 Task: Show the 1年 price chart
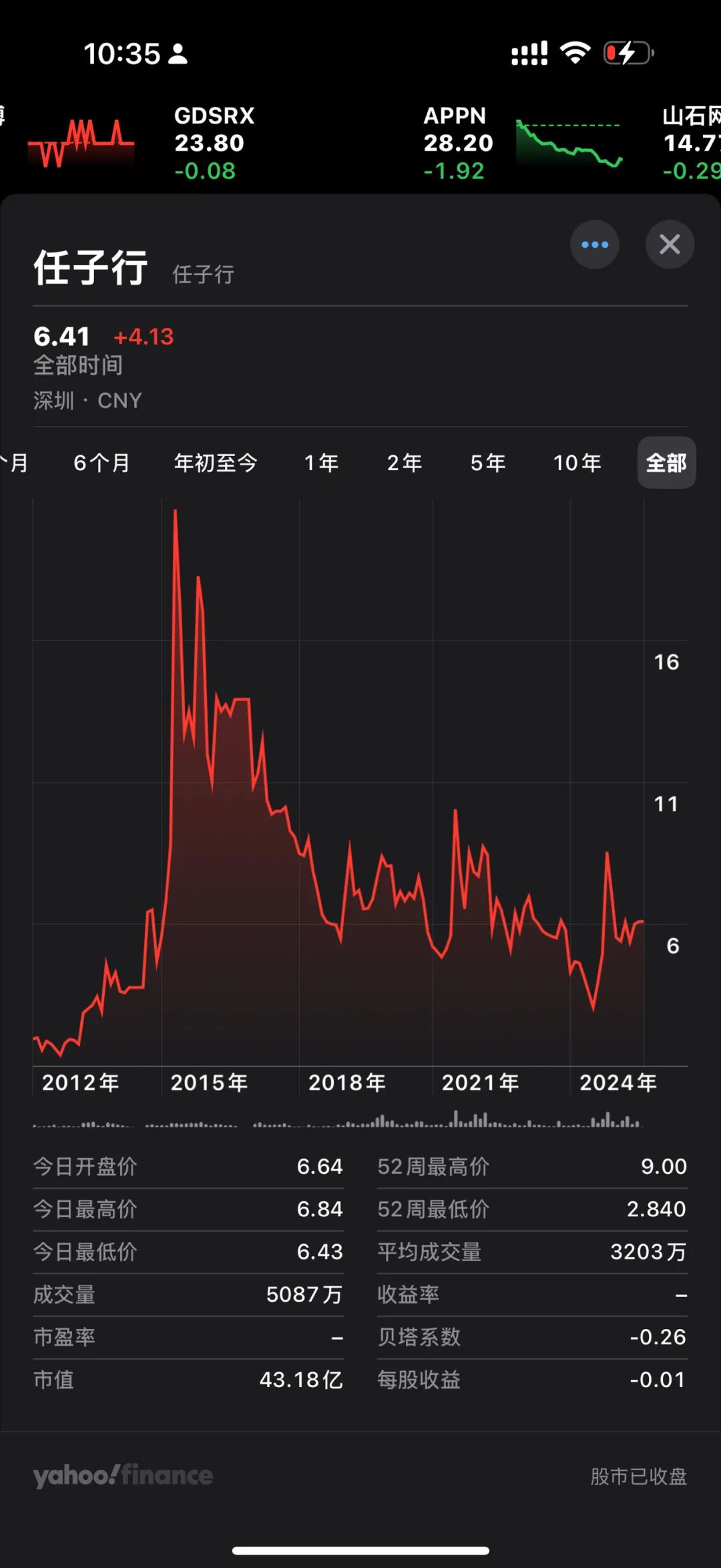[x=321, y=463]
